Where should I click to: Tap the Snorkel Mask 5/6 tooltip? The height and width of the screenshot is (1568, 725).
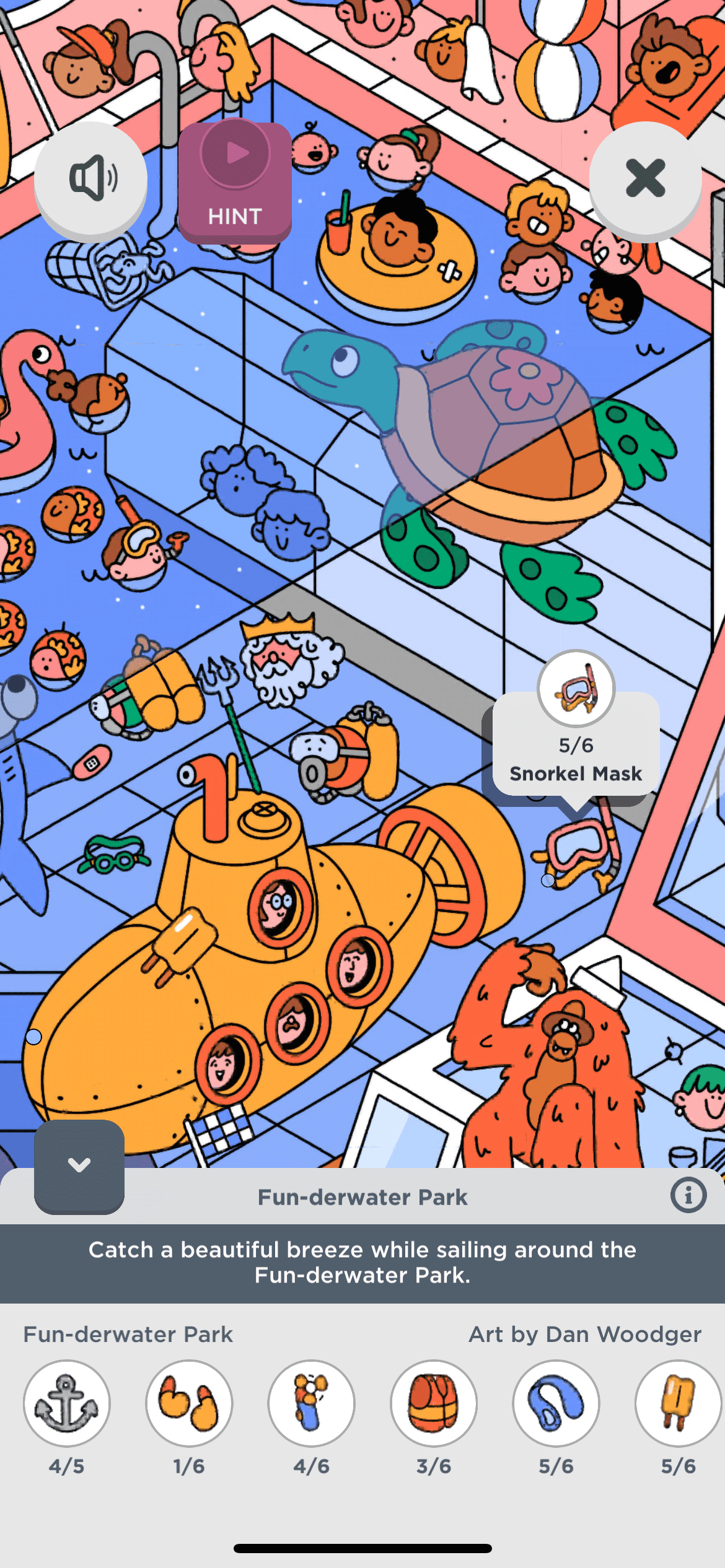pos(576,744)
